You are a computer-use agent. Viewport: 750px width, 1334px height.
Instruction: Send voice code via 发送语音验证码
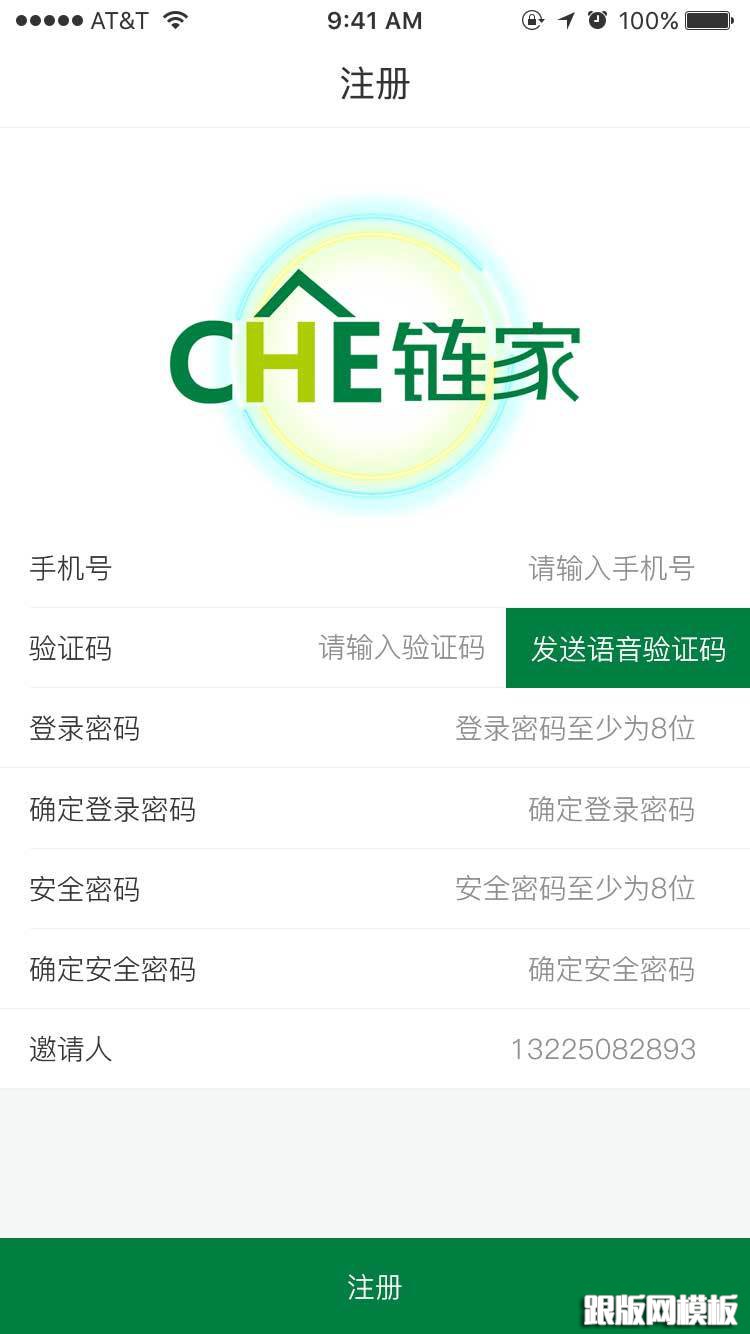tap(628, 648)
